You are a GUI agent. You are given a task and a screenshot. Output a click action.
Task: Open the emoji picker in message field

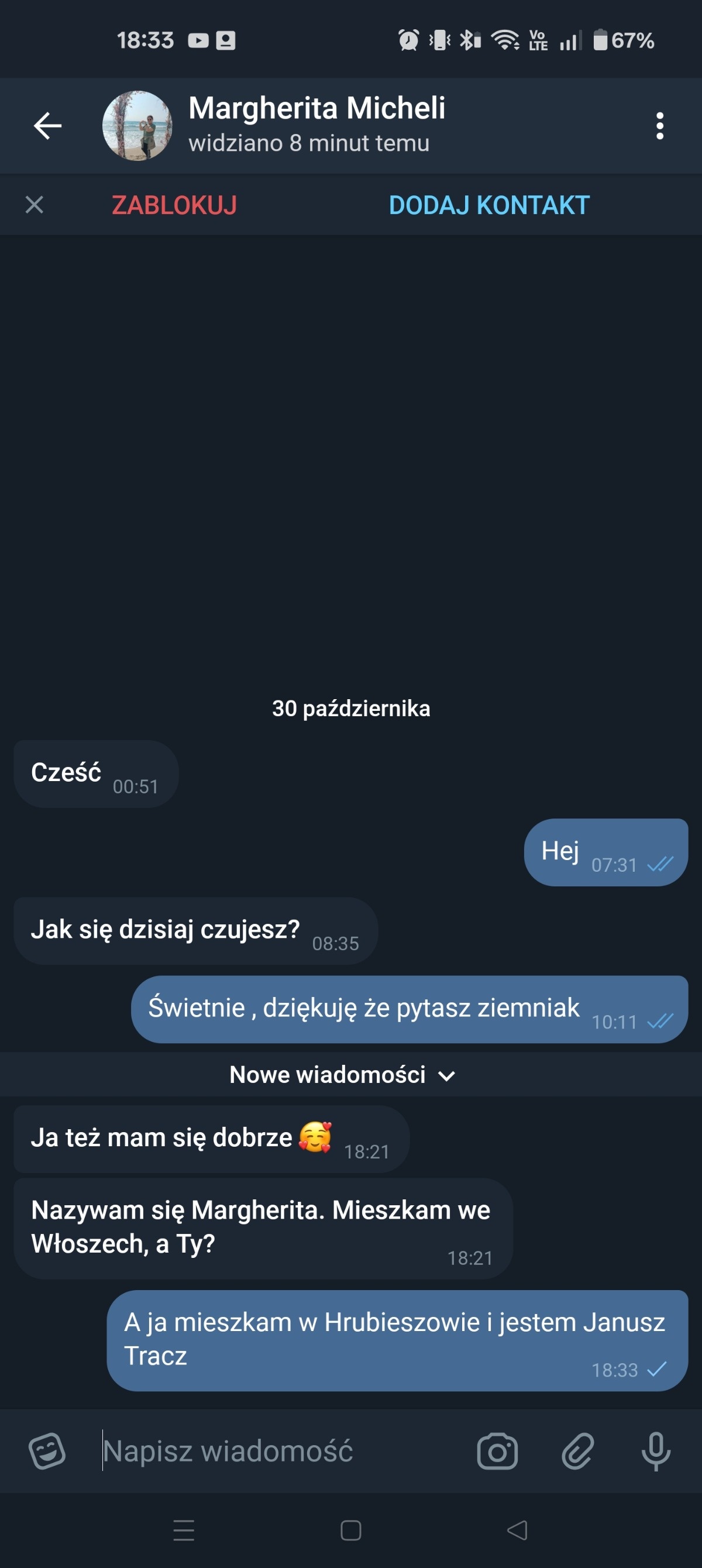(x=47, y=1450)
